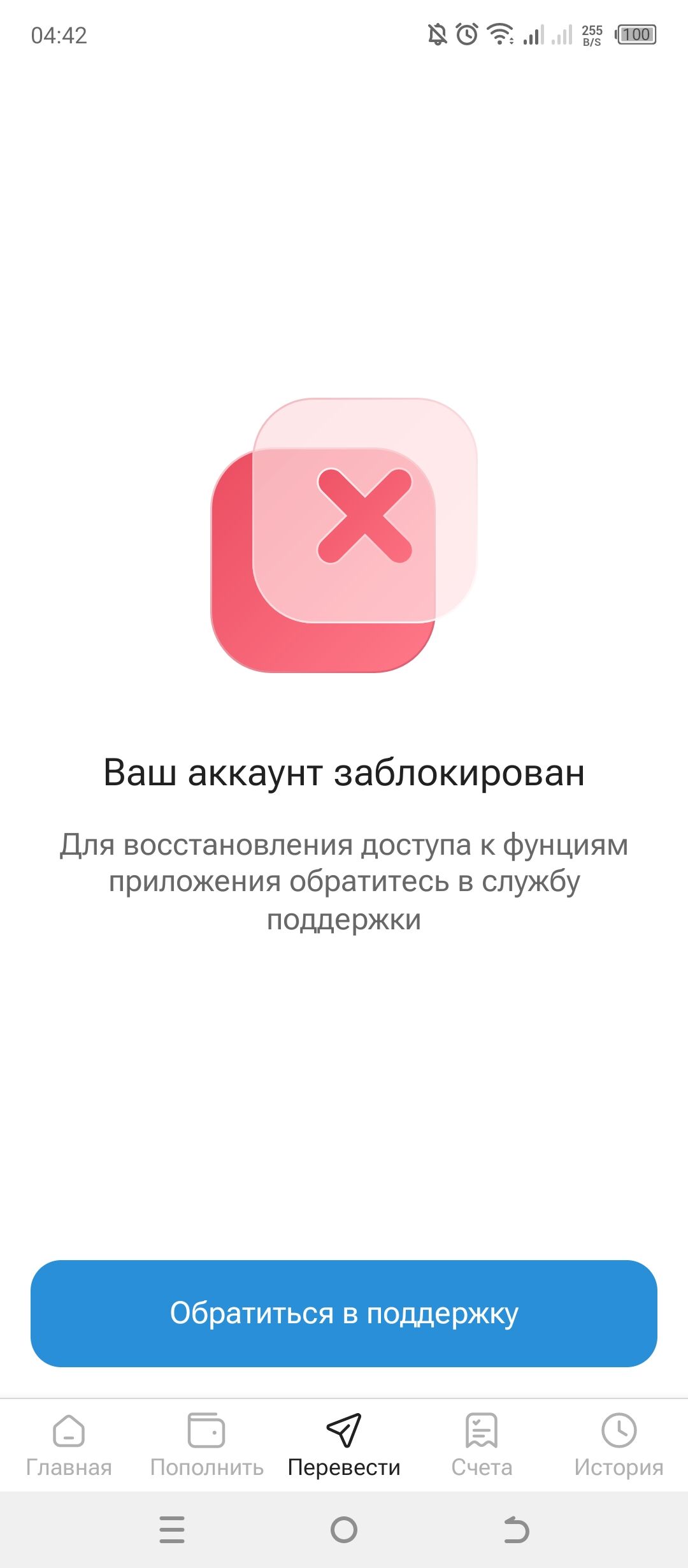Tap the system home button
This screenshot has height=1568, width=688.
(x=344, y=1530)
